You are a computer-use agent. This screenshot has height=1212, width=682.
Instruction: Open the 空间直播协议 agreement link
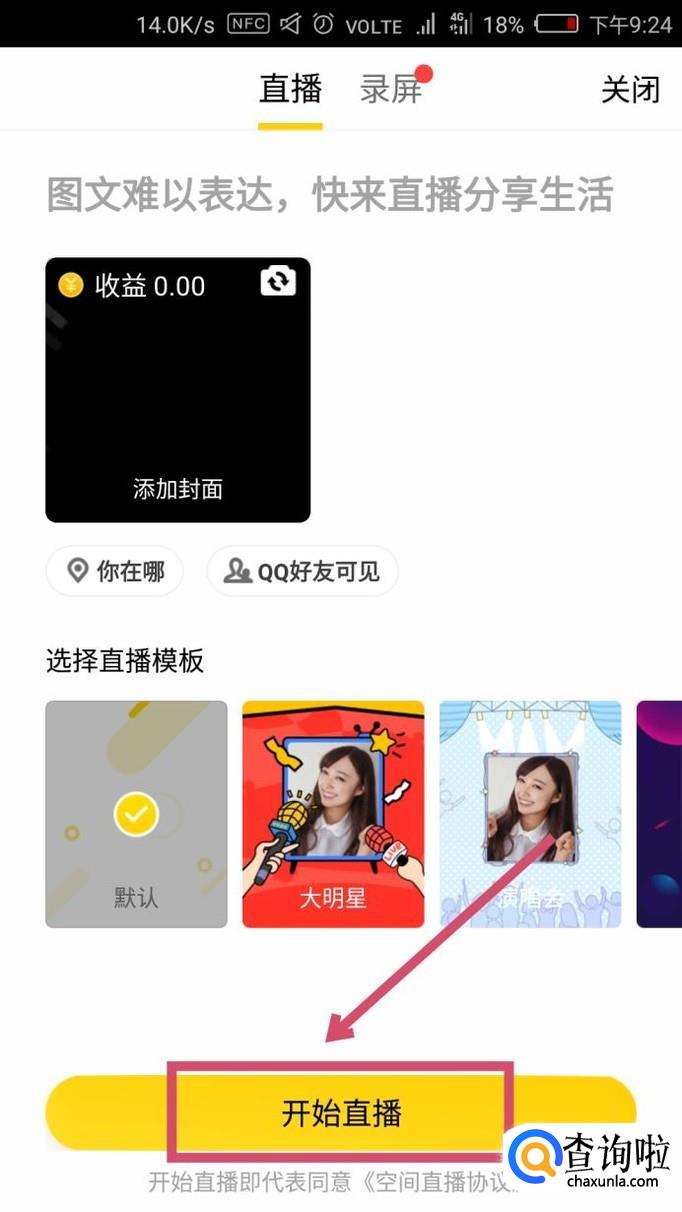click(x=441, y=1181)
